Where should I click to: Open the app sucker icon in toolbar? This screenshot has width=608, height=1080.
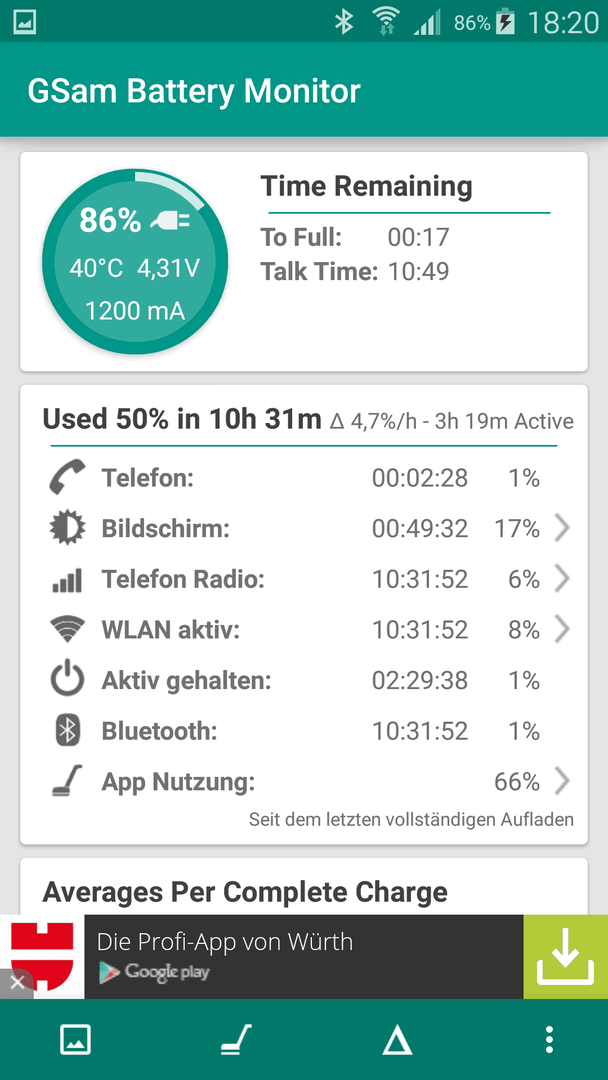click(236, 1039)
